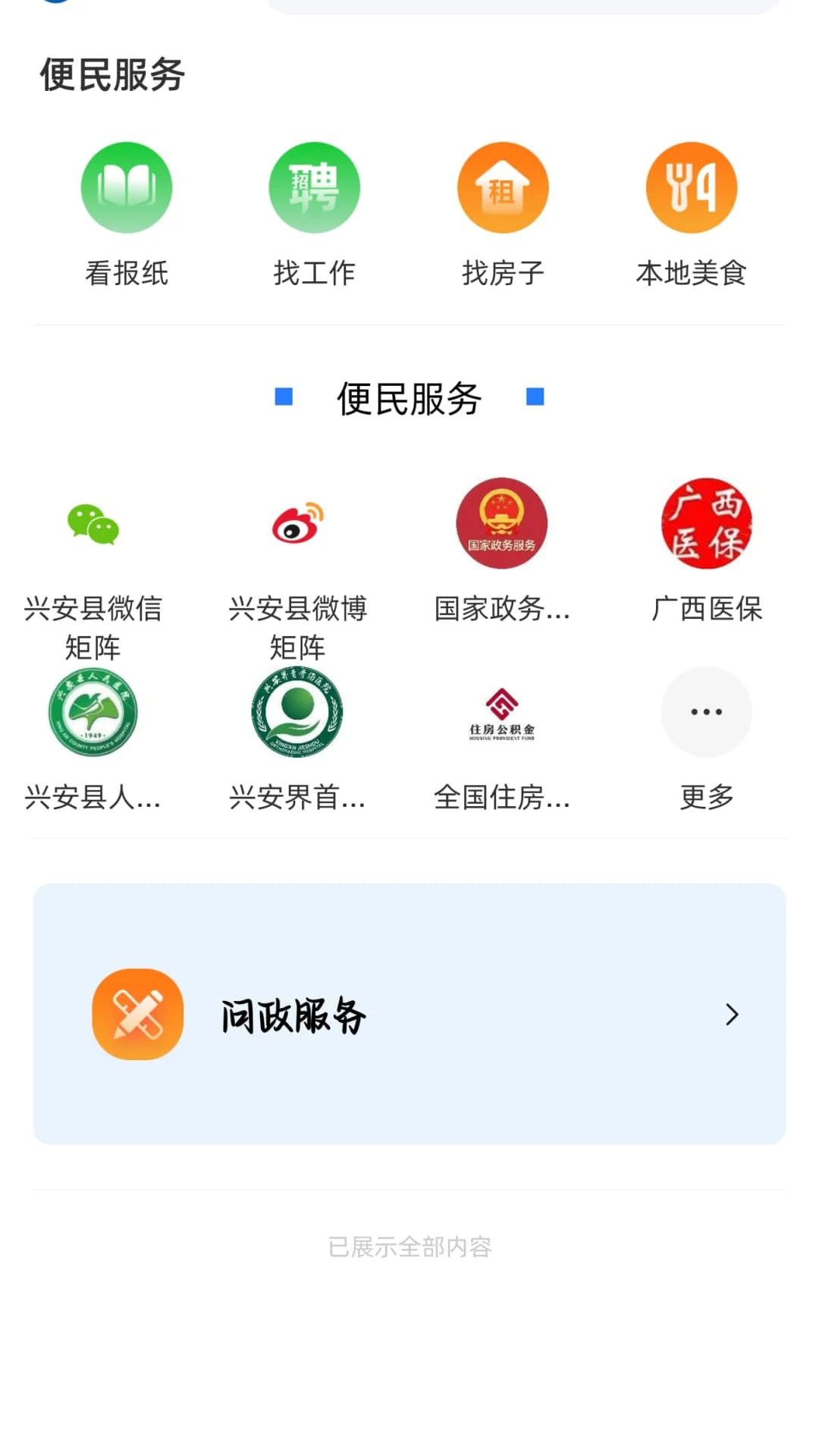This screenshot has height=1456, width=819.
Task: Select the 兴安界首 hospital logo icon
Action: coord(297,712)
